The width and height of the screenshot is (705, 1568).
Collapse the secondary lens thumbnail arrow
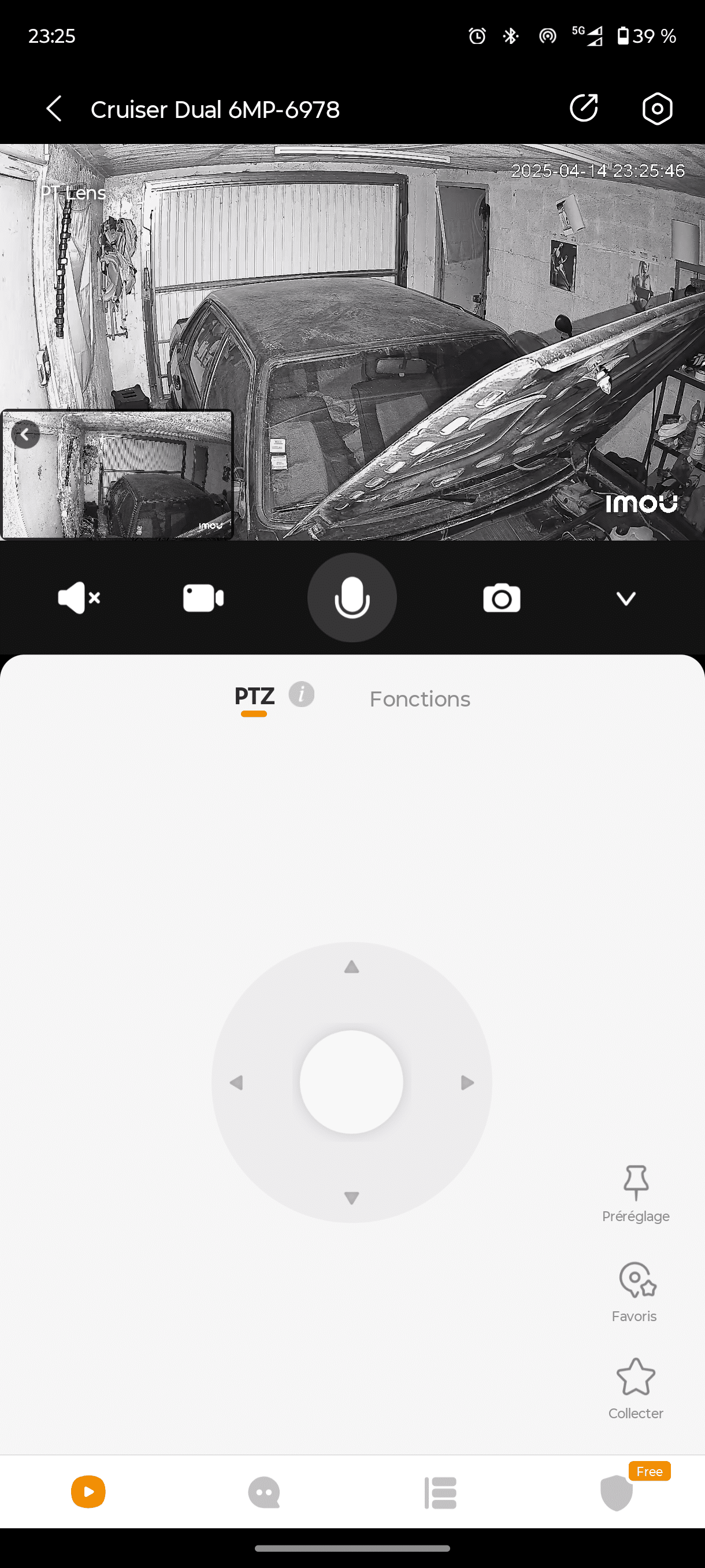click(25, 435)
